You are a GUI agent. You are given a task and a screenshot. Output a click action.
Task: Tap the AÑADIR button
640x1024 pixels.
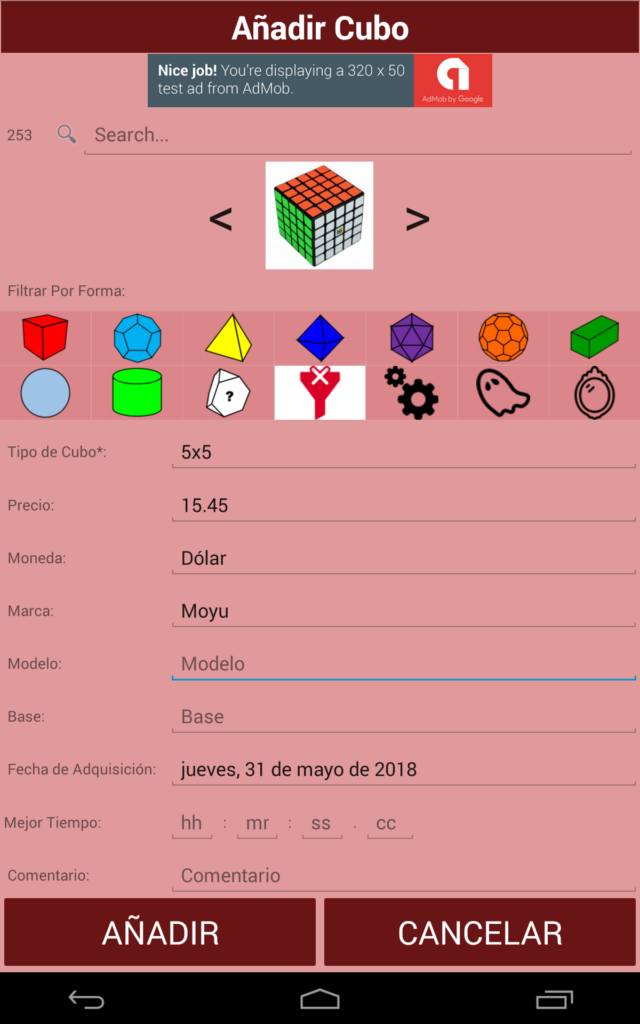(160, 933)
